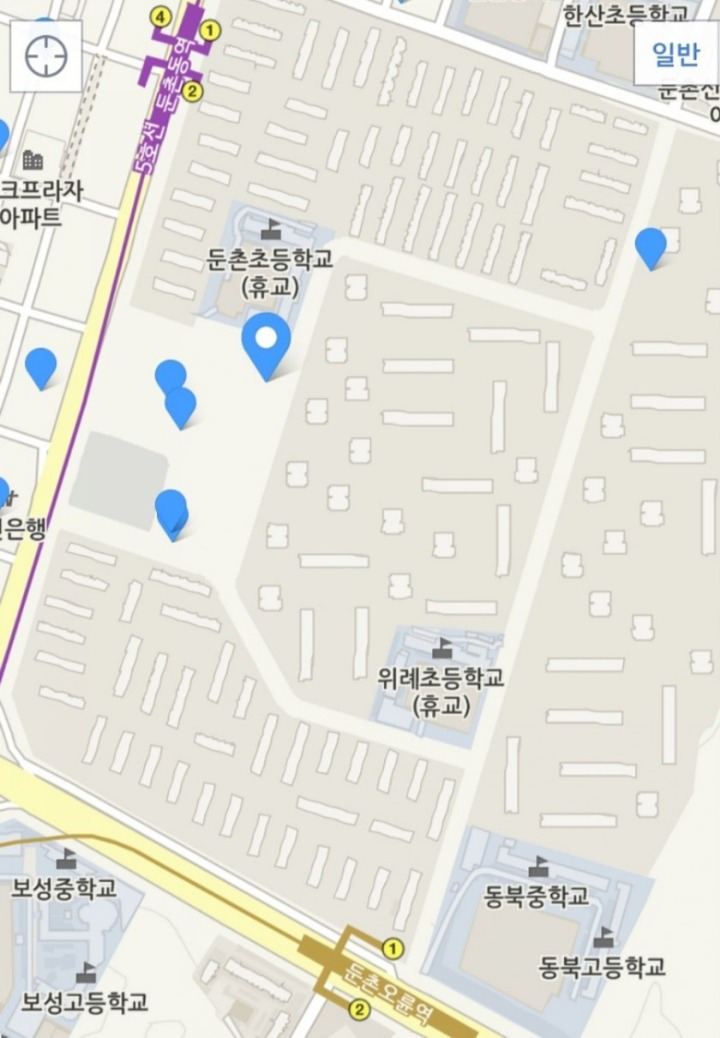Center map on my current location
The image size is (720, 1038).
[46, 56]
